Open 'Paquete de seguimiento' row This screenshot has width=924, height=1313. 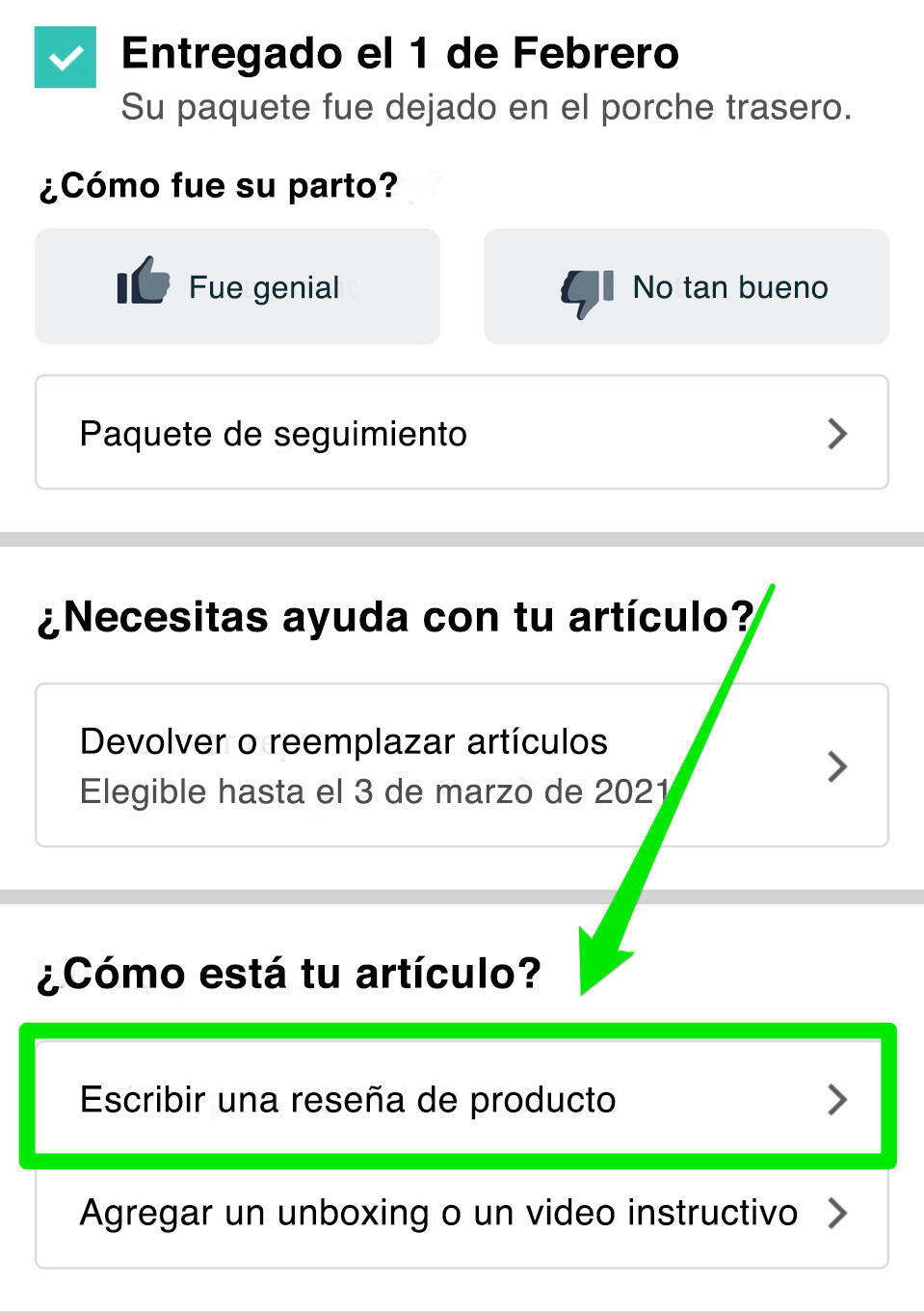(x=462, y=433)
